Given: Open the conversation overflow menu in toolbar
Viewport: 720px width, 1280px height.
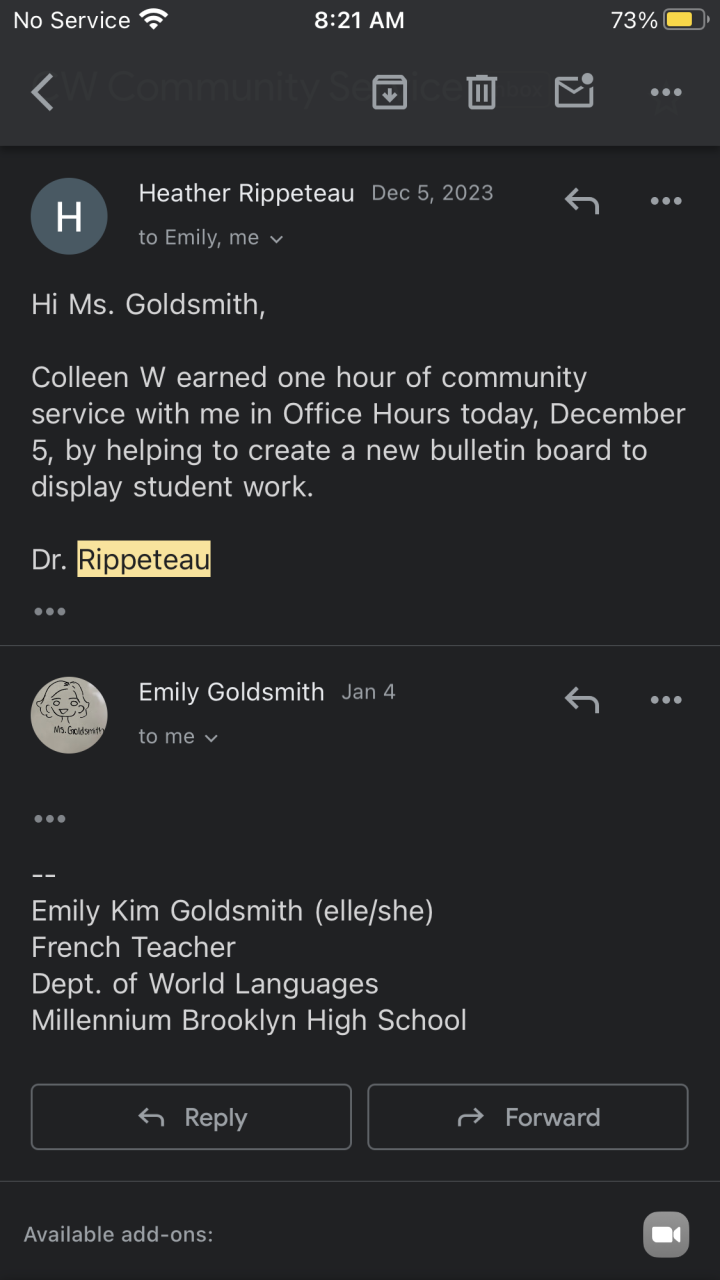Looking at the screenshot, I should coord(666,92).
